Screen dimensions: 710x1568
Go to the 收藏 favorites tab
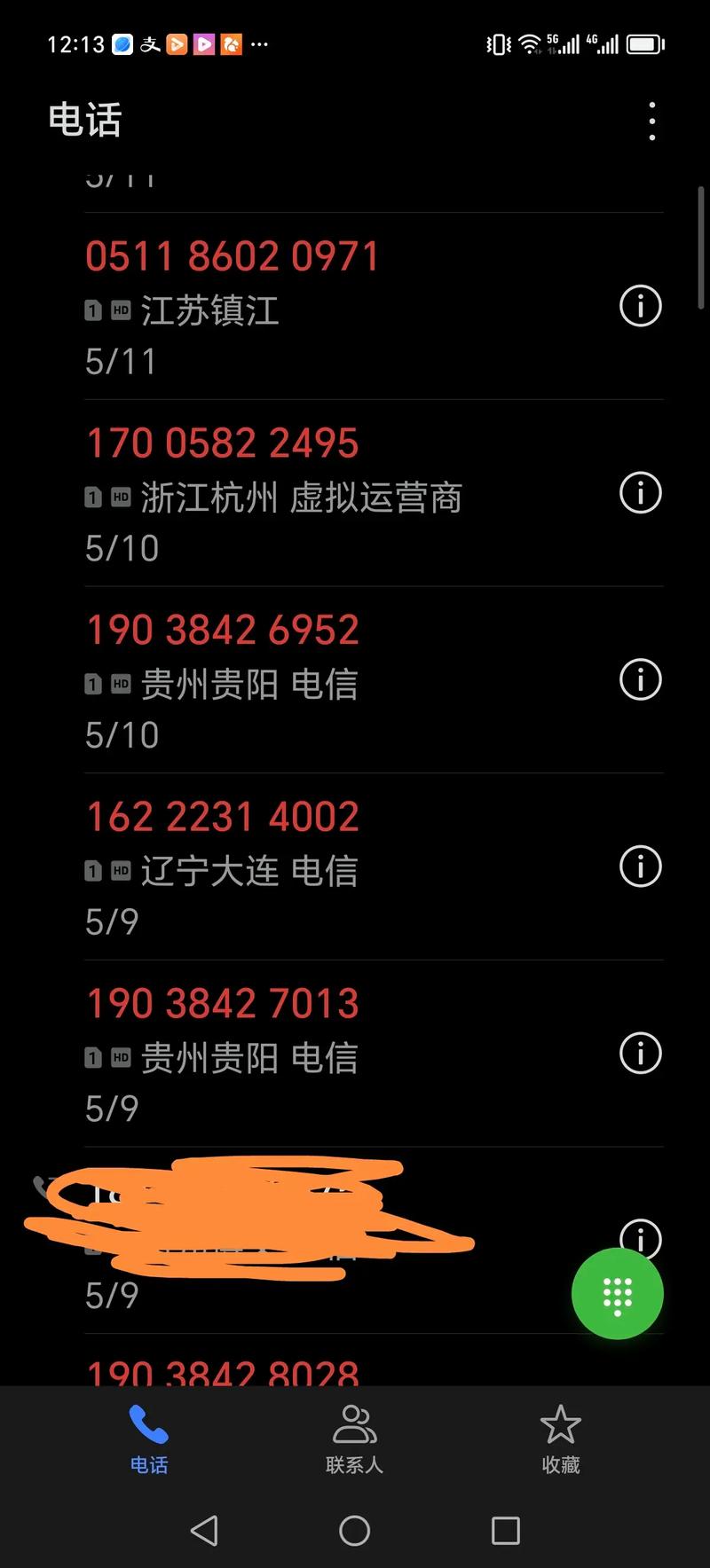[x=560, y=1439]
